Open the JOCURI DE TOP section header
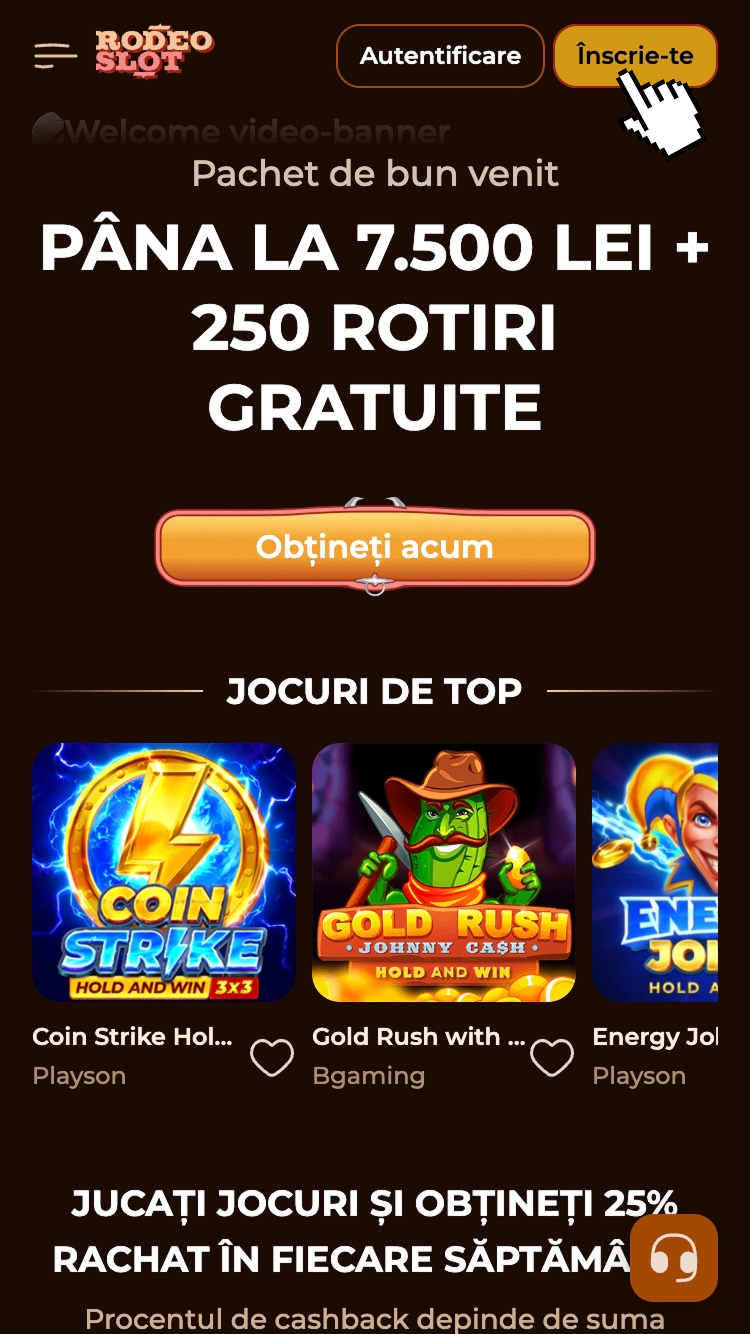 (375, 690)
